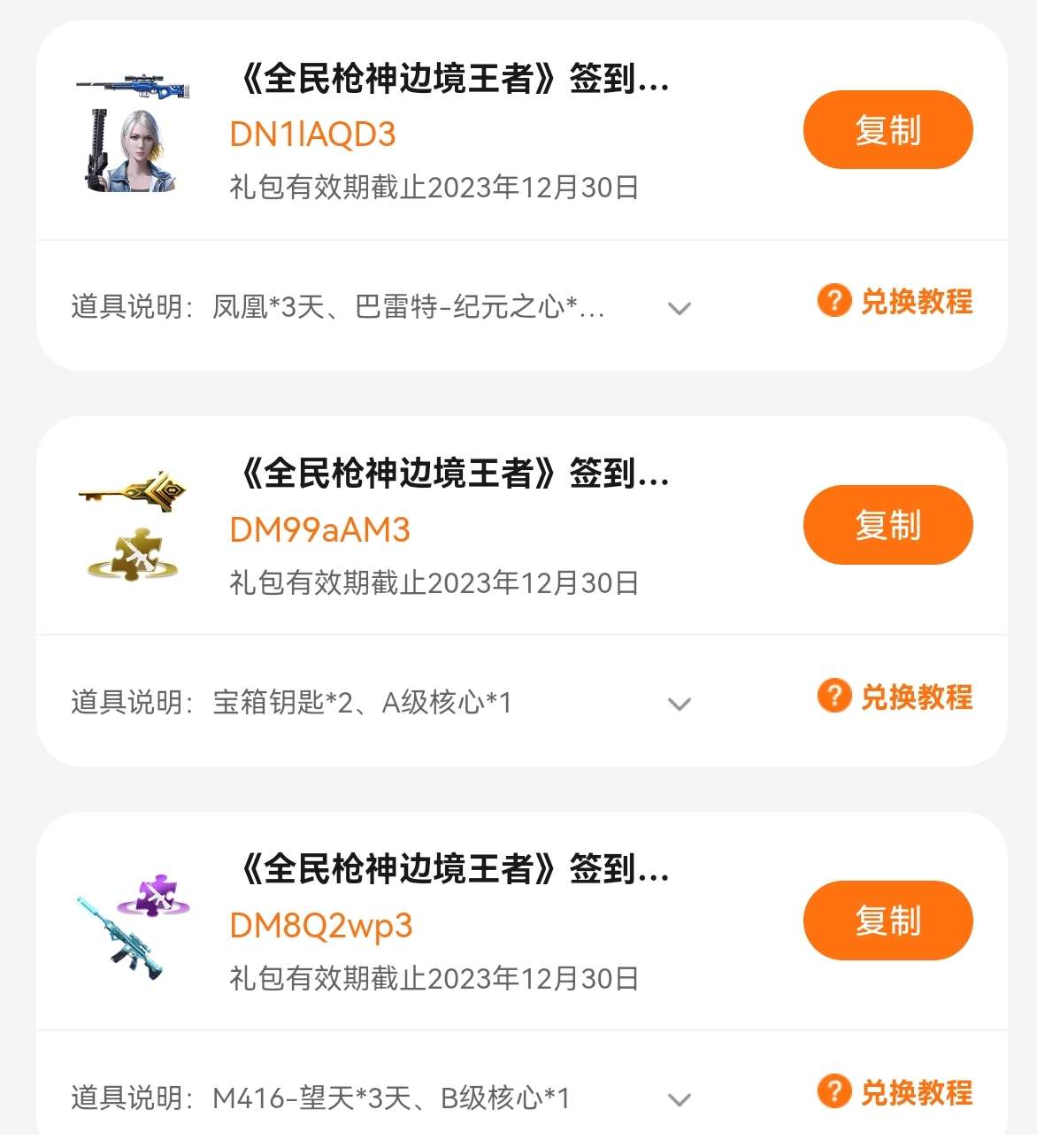Copy the gift code DN1lAQD3
The image size is (1037, 1148).
pos(887,130)
